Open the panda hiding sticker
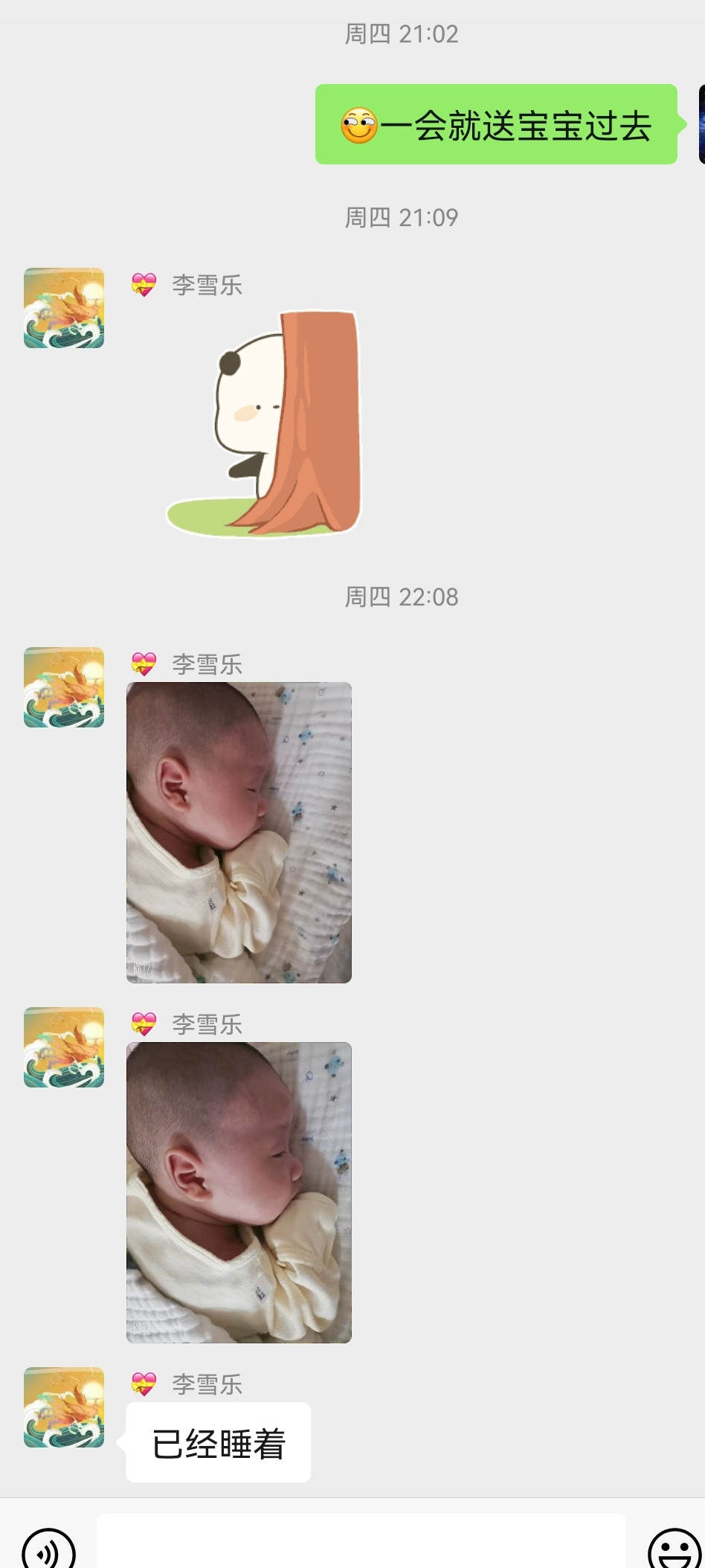This screenshot has width=705, height=1568. 263,422
